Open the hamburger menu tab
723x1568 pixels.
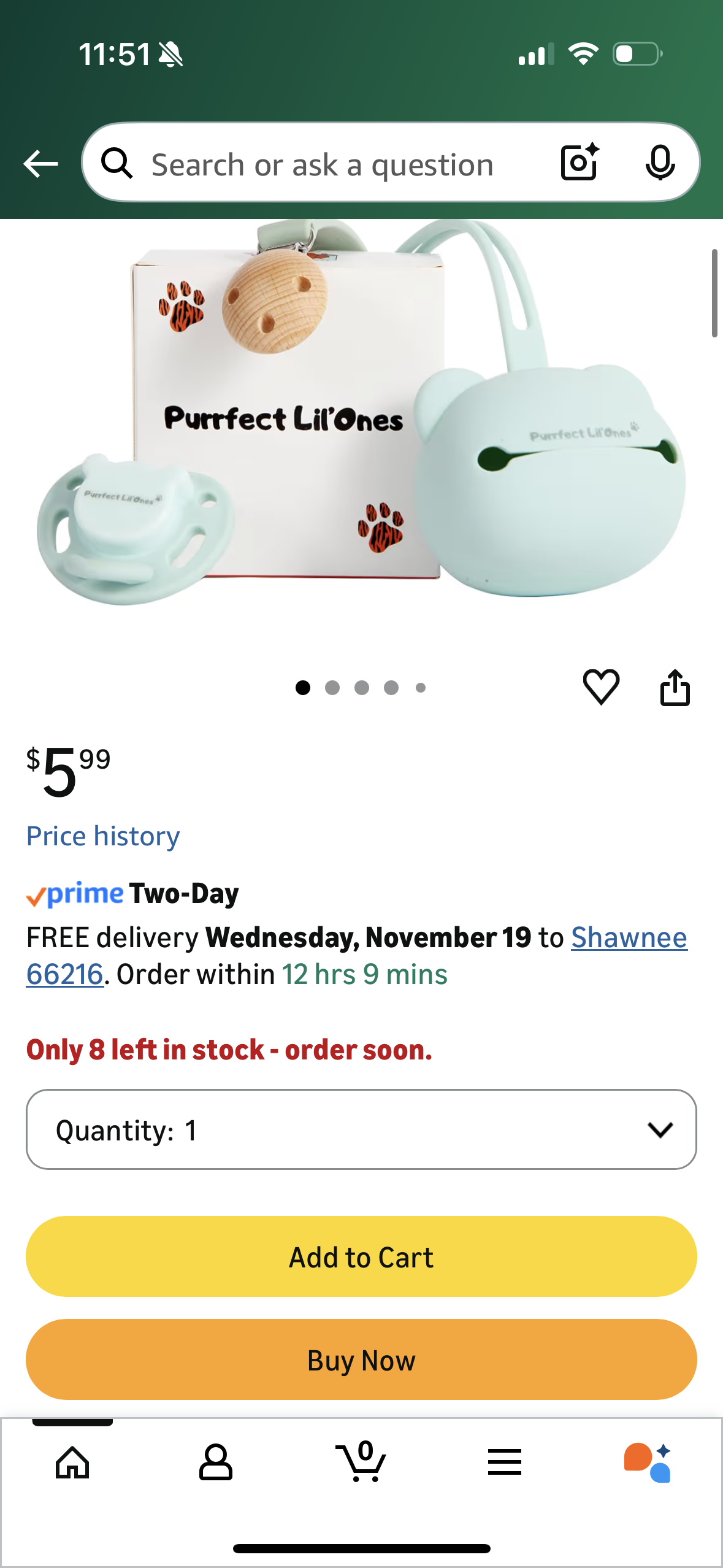click(x=505, y=1462)
